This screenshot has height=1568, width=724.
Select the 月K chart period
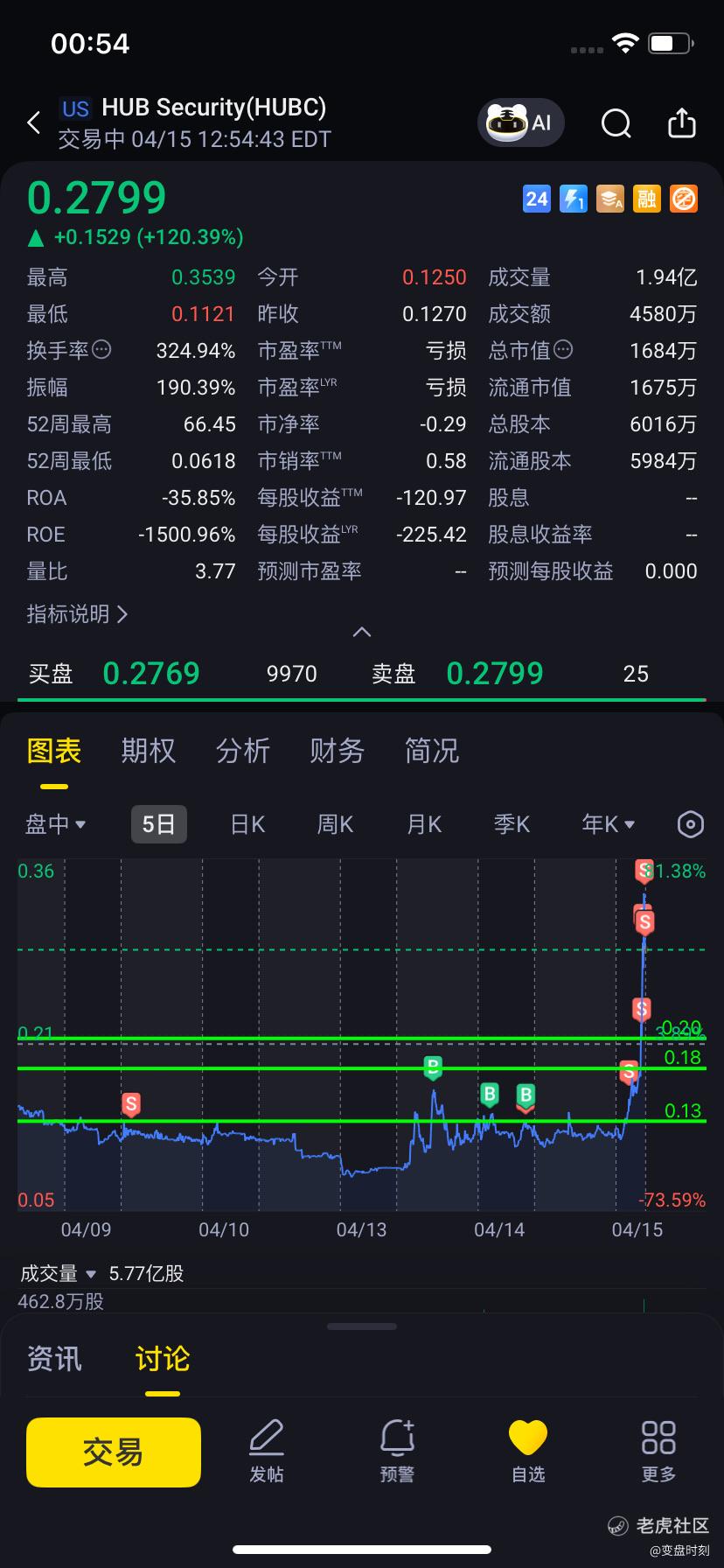pos(424,824)
